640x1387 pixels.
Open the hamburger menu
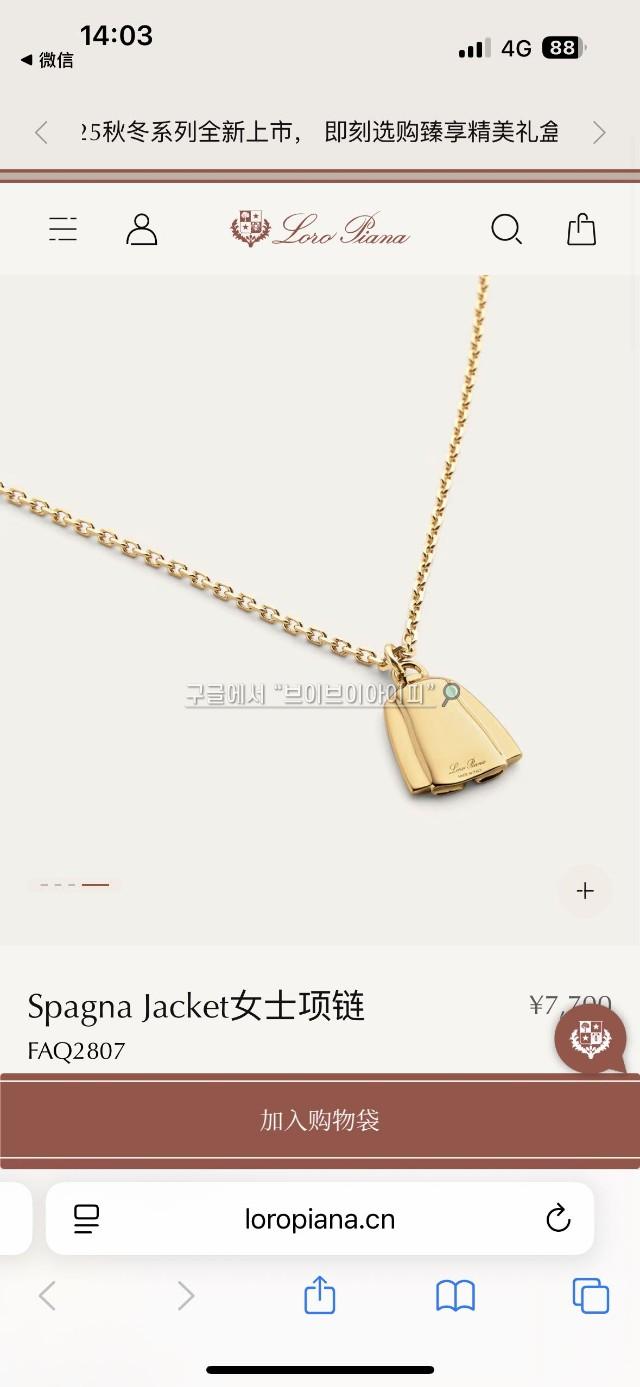(x=63, y=230)
